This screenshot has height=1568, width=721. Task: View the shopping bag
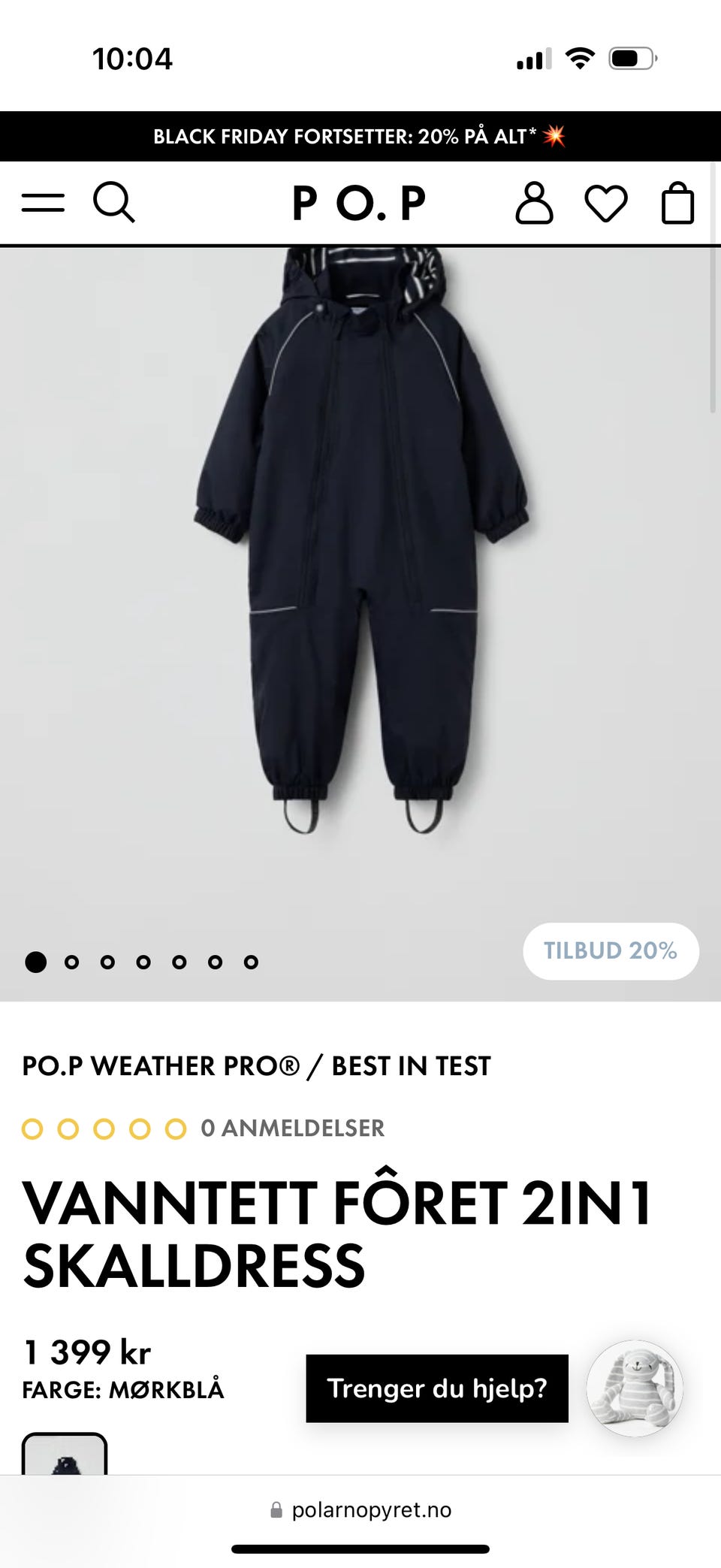click(677, 204)
